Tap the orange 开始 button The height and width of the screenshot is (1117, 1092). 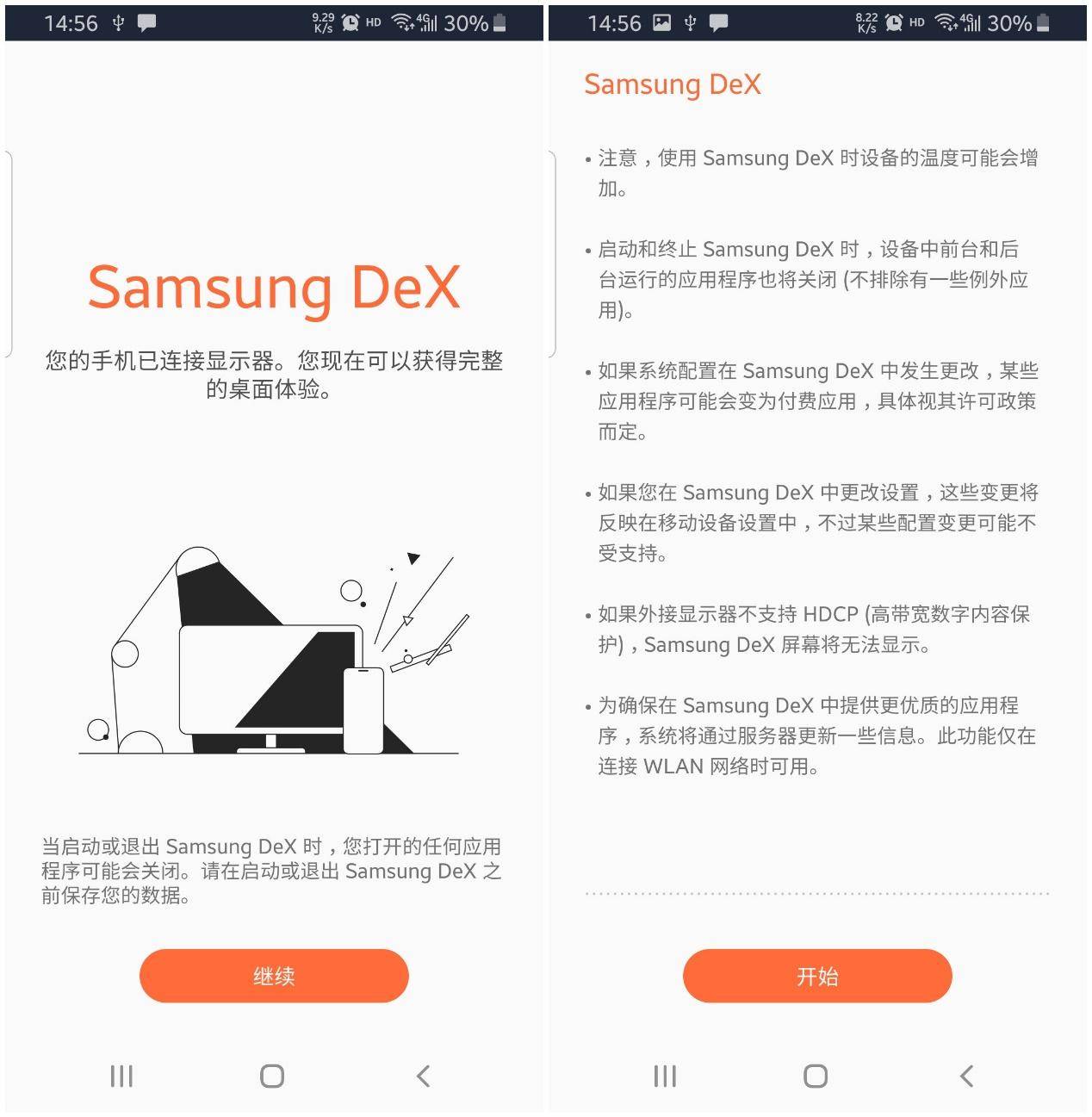pyautogui.click(x=816, y=976)
